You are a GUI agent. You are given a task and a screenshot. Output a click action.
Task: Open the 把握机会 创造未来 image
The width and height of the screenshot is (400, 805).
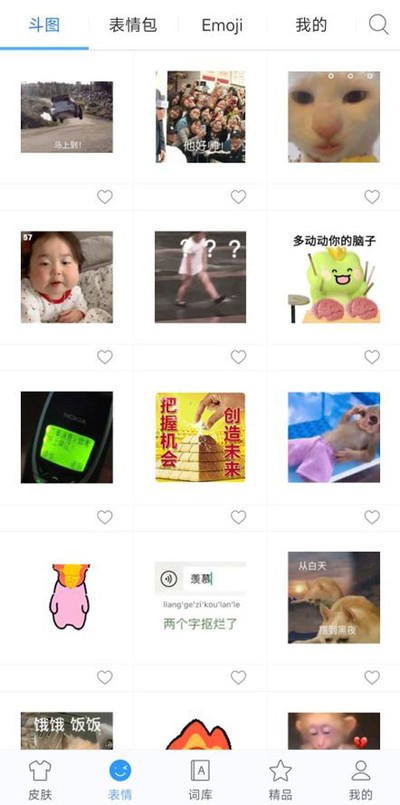(200, 437)
